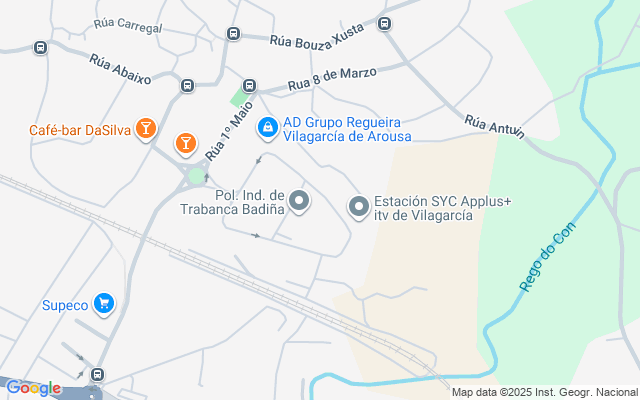Open the Café-bar DaSilva marker
This screenshot has height=400, width=640.
pos(146,128)
